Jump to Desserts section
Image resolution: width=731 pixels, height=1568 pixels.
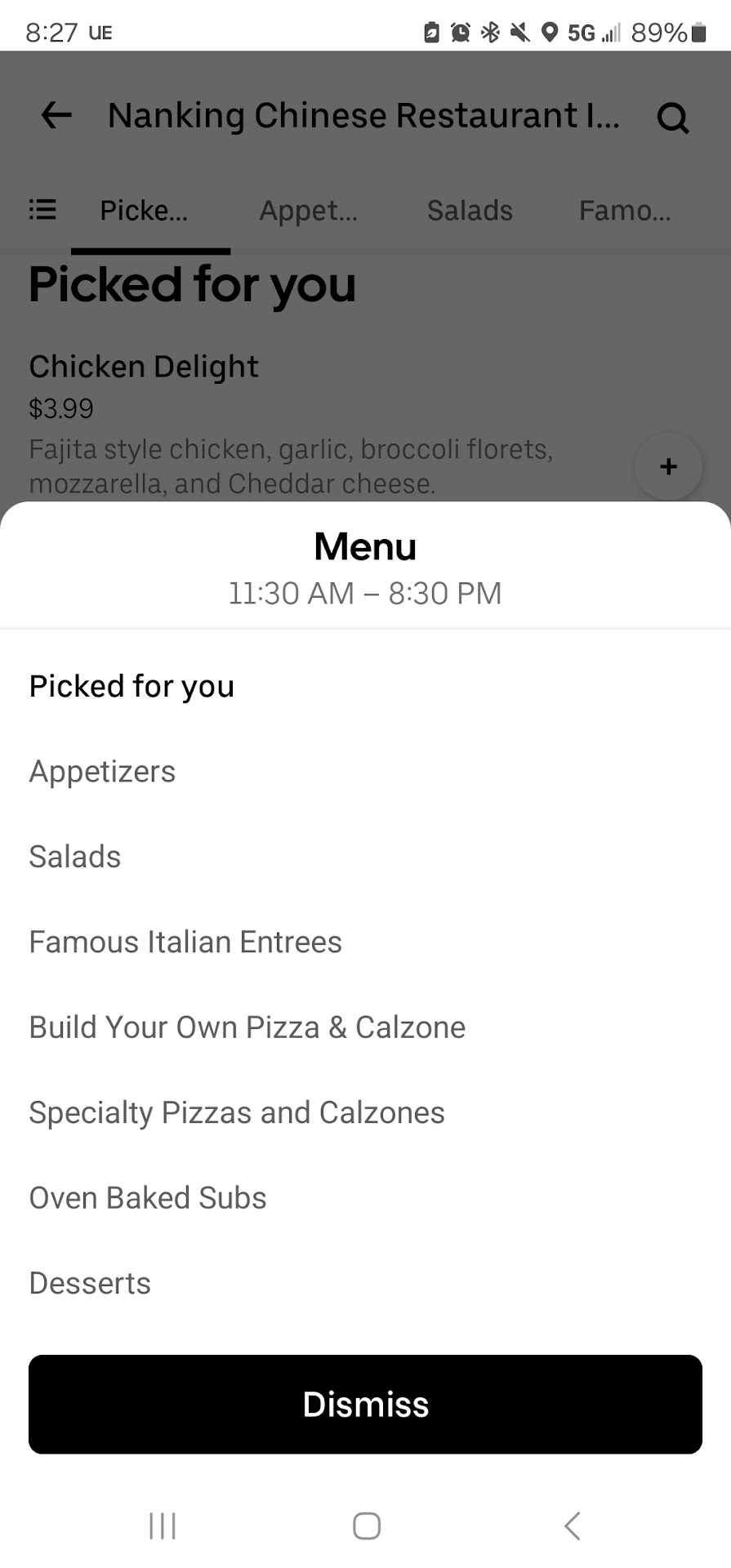(x=90, y=1283)
